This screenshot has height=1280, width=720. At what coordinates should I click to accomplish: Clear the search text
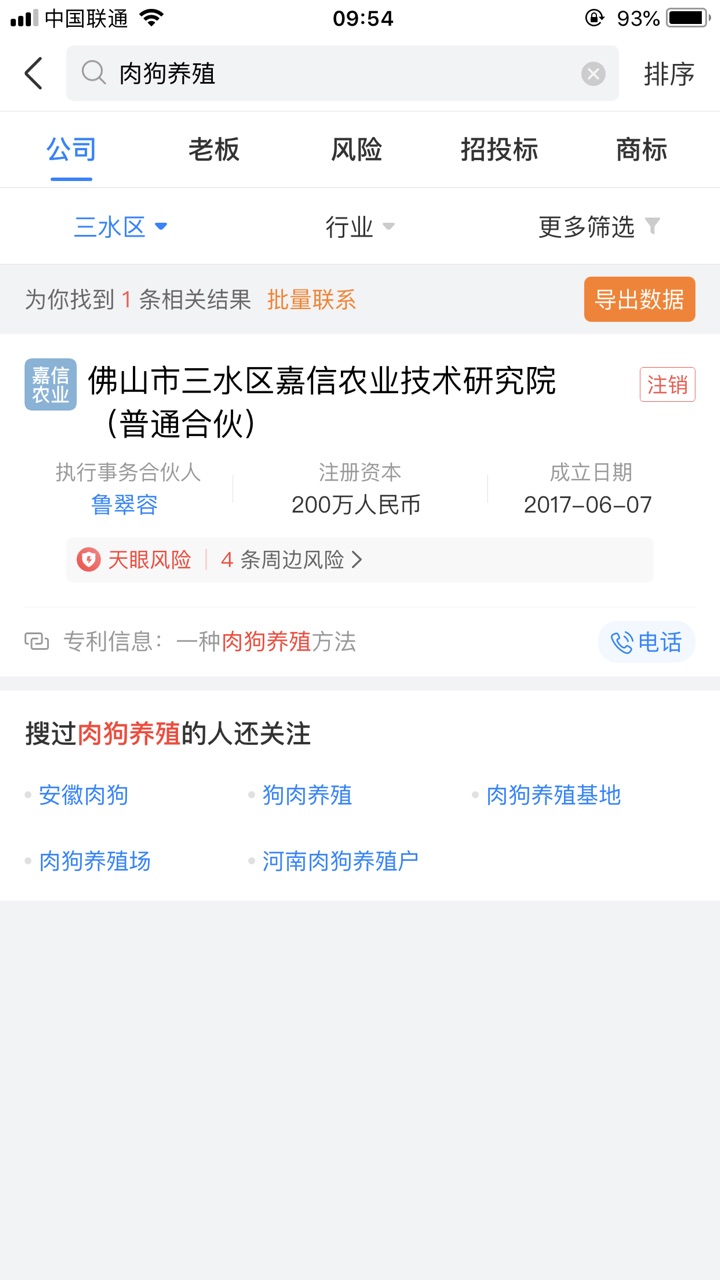[x=593, y=74]
